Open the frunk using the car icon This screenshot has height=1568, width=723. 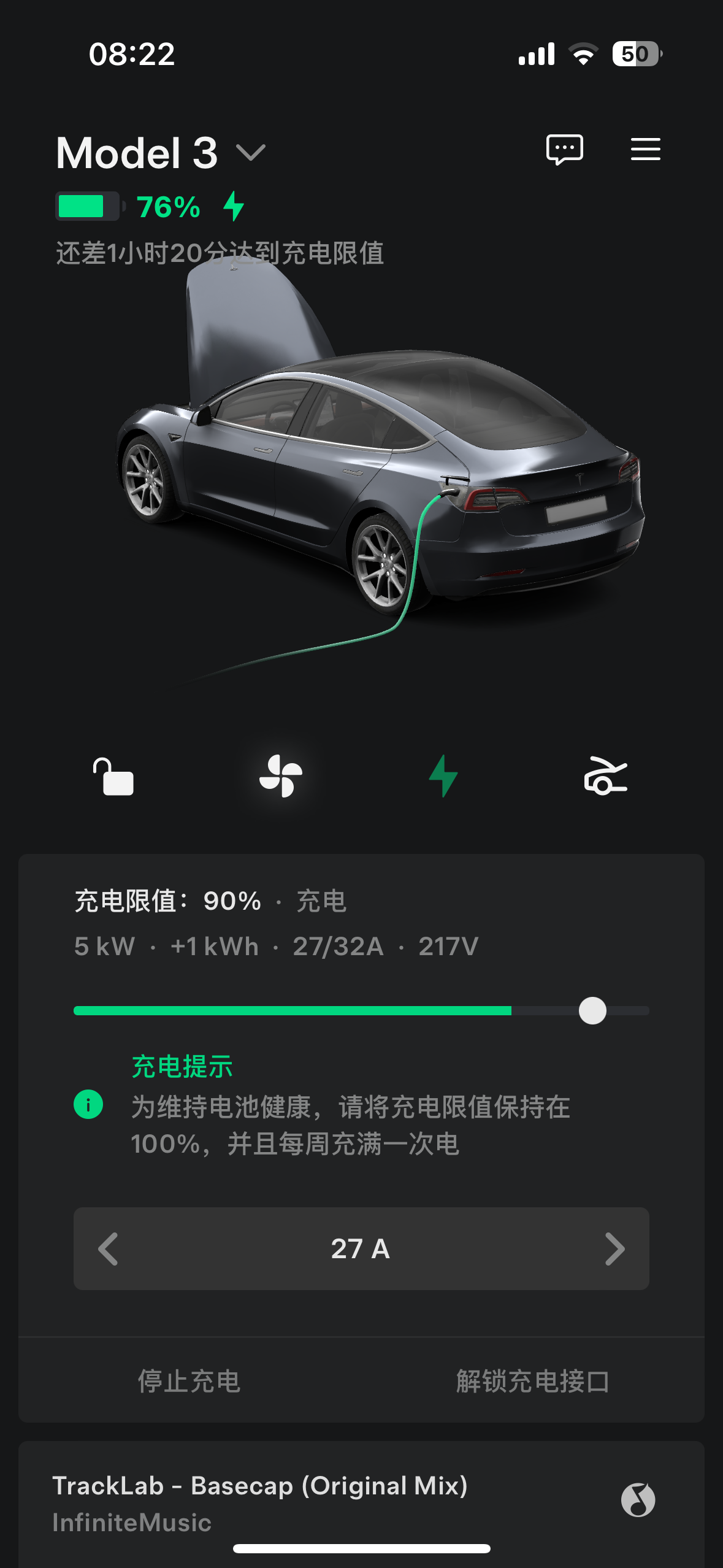coord(605,776)
